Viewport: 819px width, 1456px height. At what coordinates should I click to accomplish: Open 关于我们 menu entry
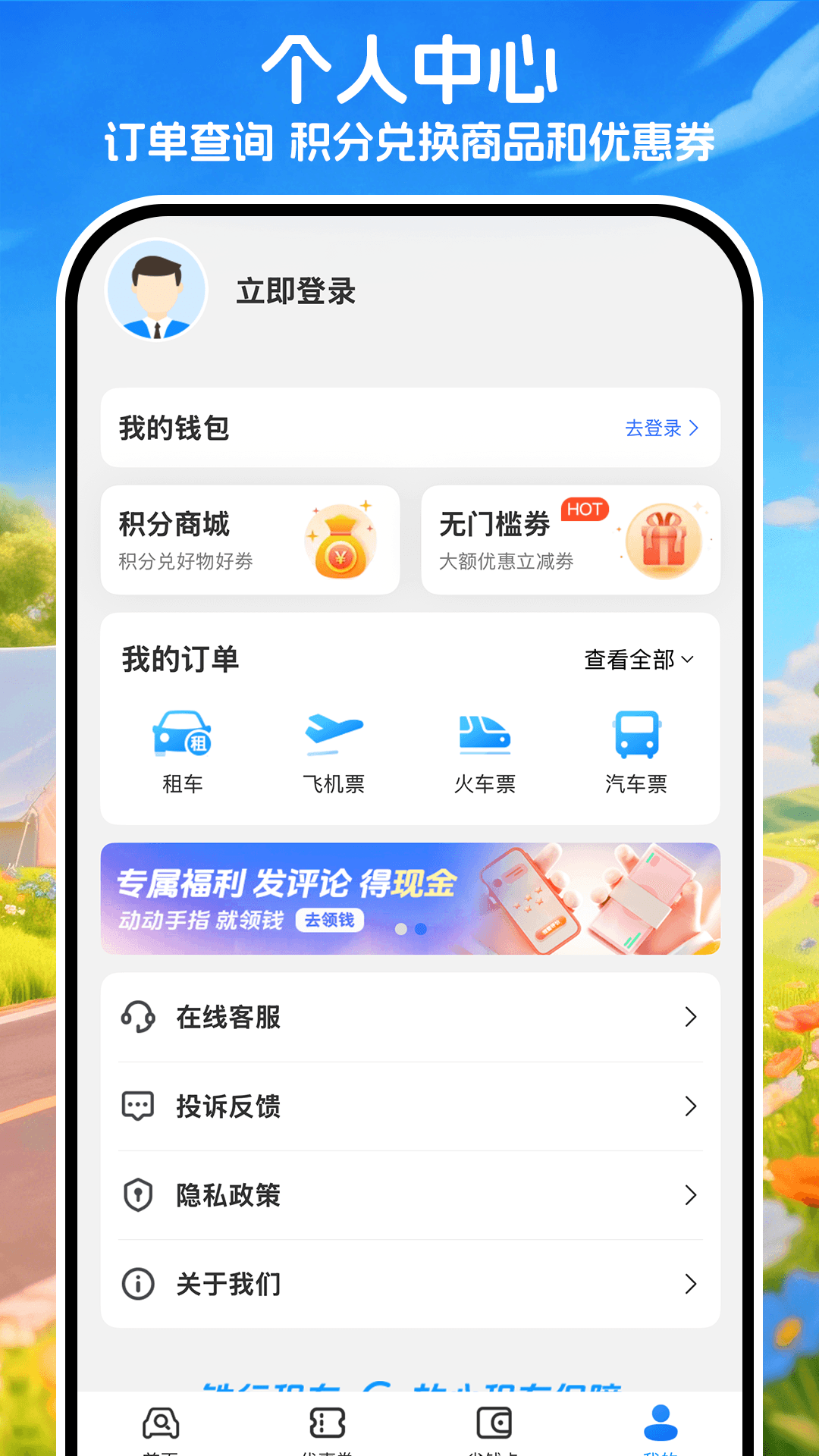point(229,1285)
